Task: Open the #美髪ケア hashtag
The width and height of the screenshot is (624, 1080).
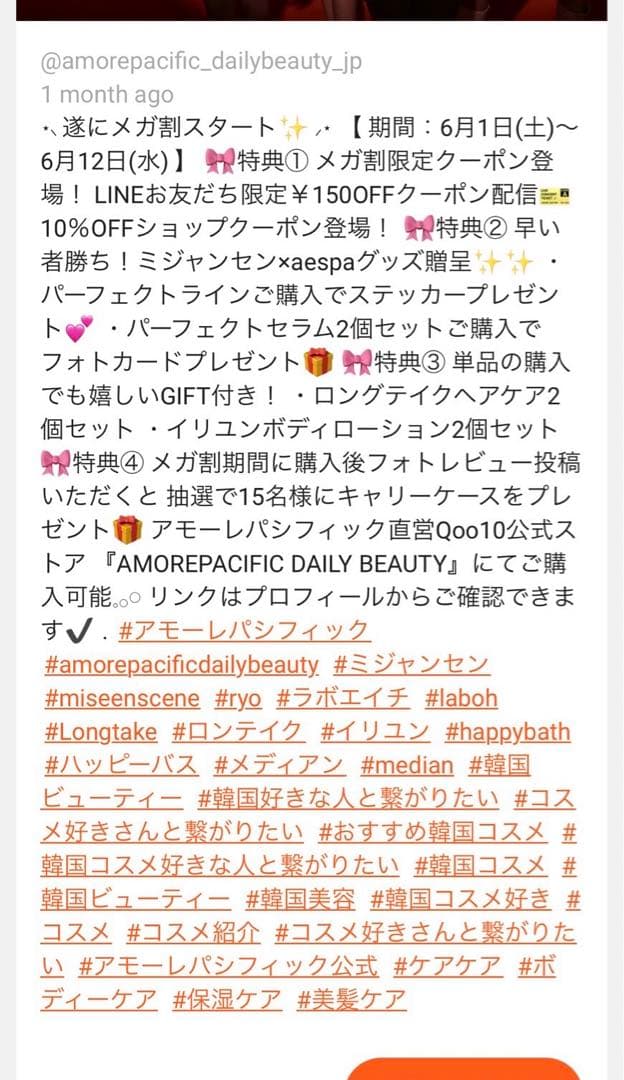Action: pos(352,1001)
